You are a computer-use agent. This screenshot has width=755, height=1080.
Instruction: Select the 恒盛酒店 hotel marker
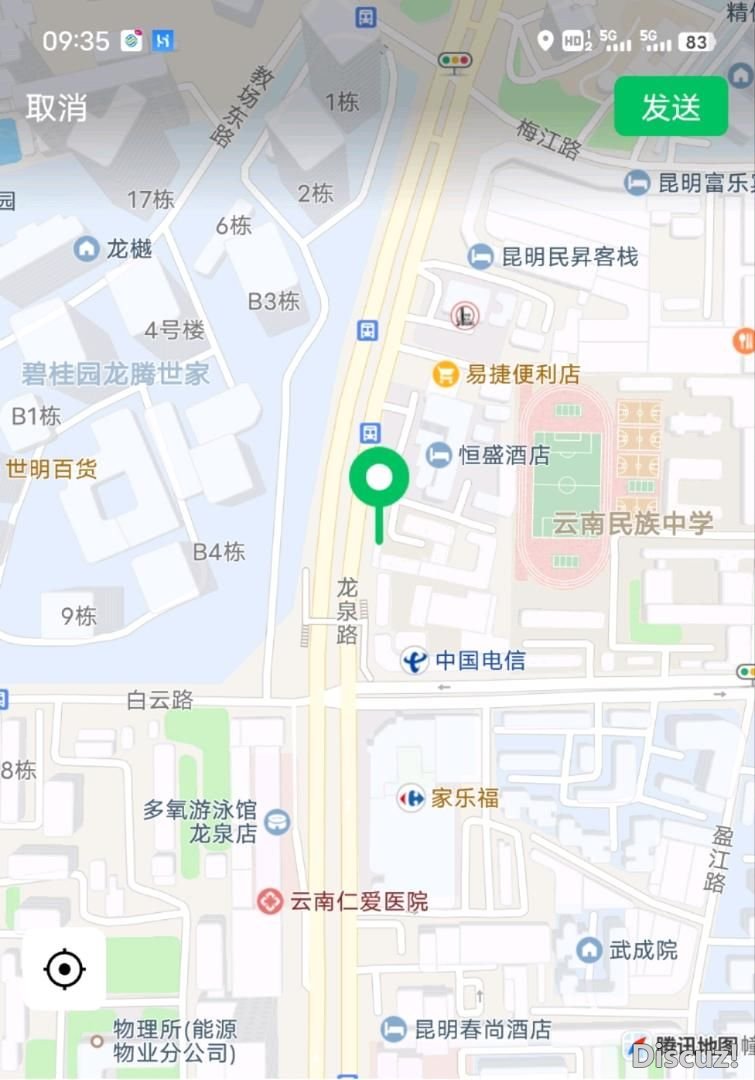pos(439,456)
